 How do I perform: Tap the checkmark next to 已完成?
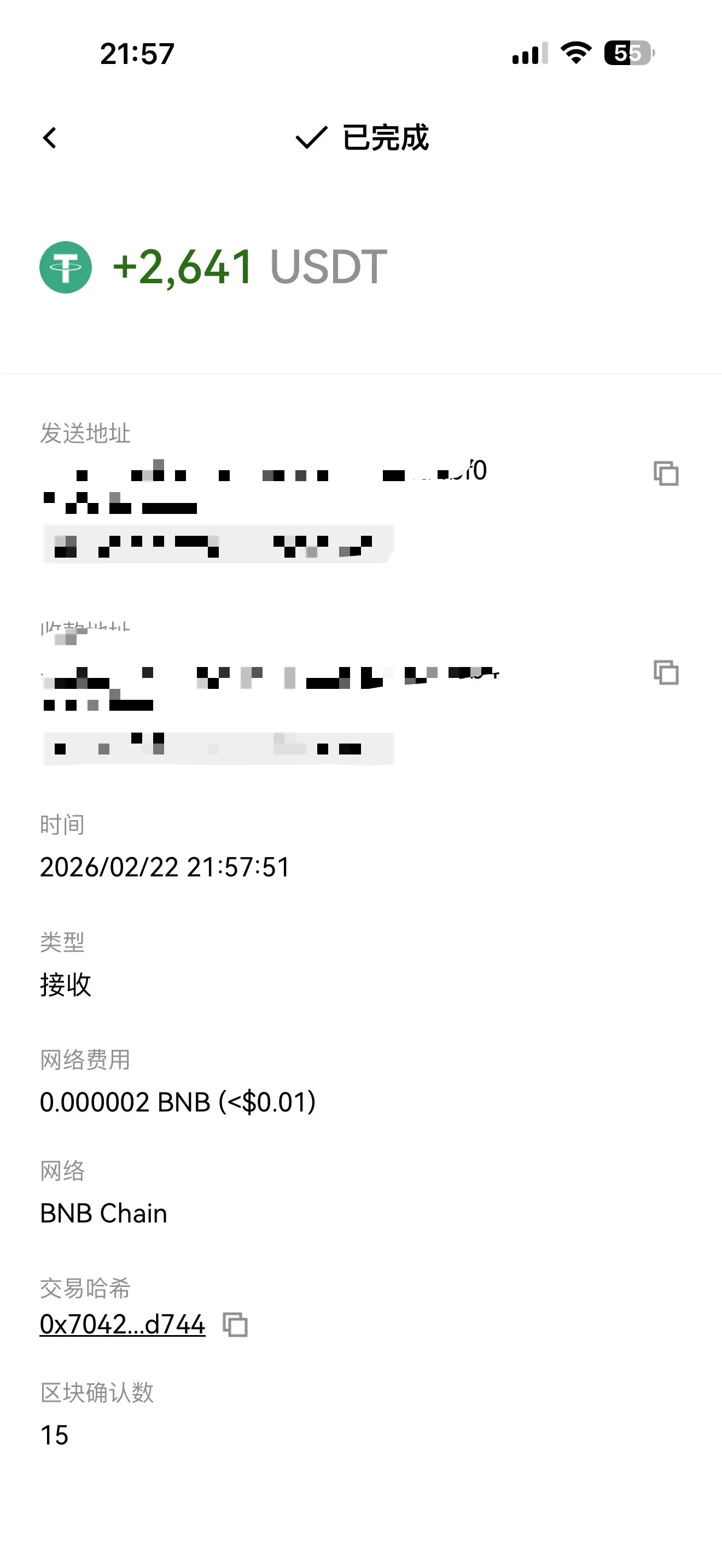pyautogui.click(x=312, y=139)
